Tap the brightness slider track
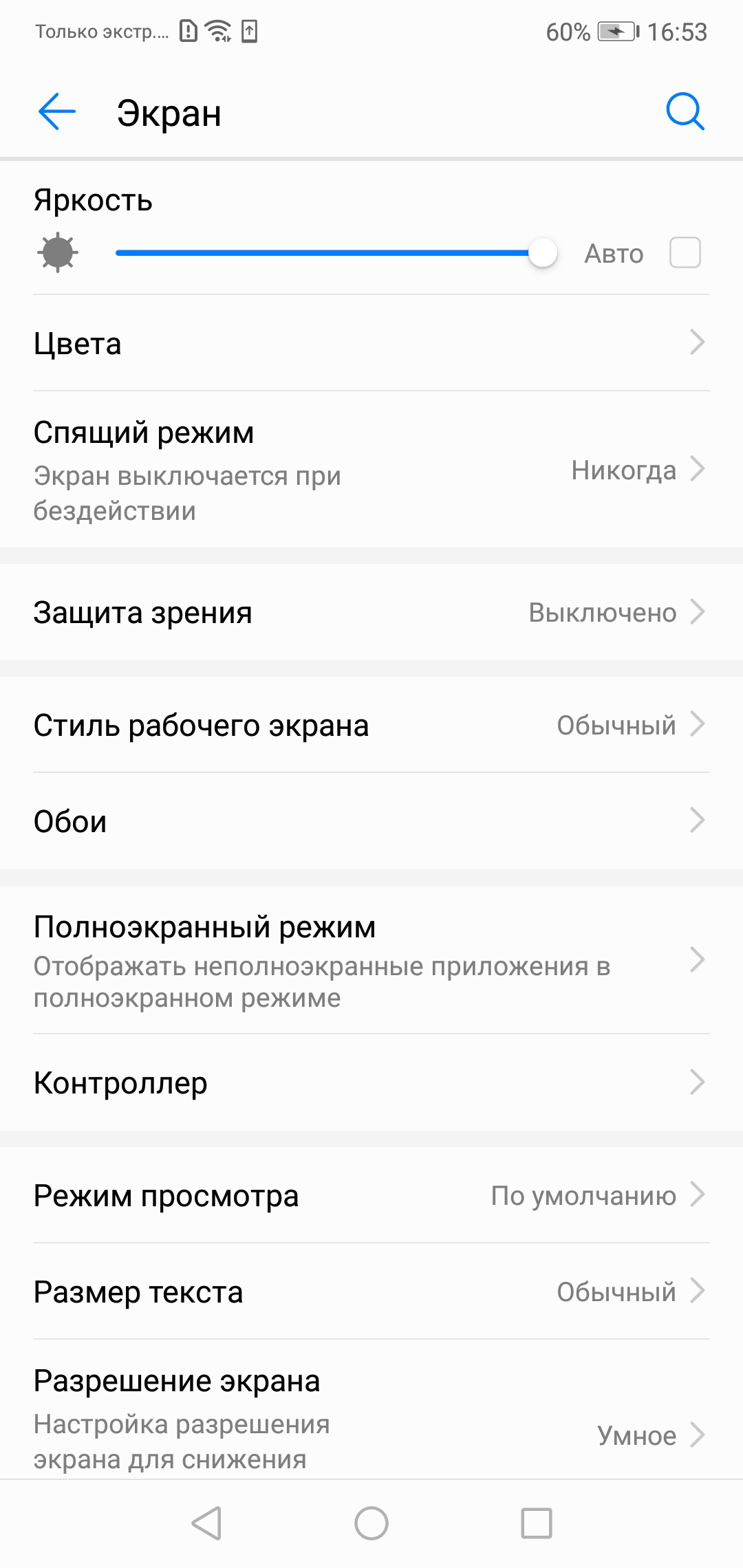Viewport: 743px width, 1568px height. [323, 253]
